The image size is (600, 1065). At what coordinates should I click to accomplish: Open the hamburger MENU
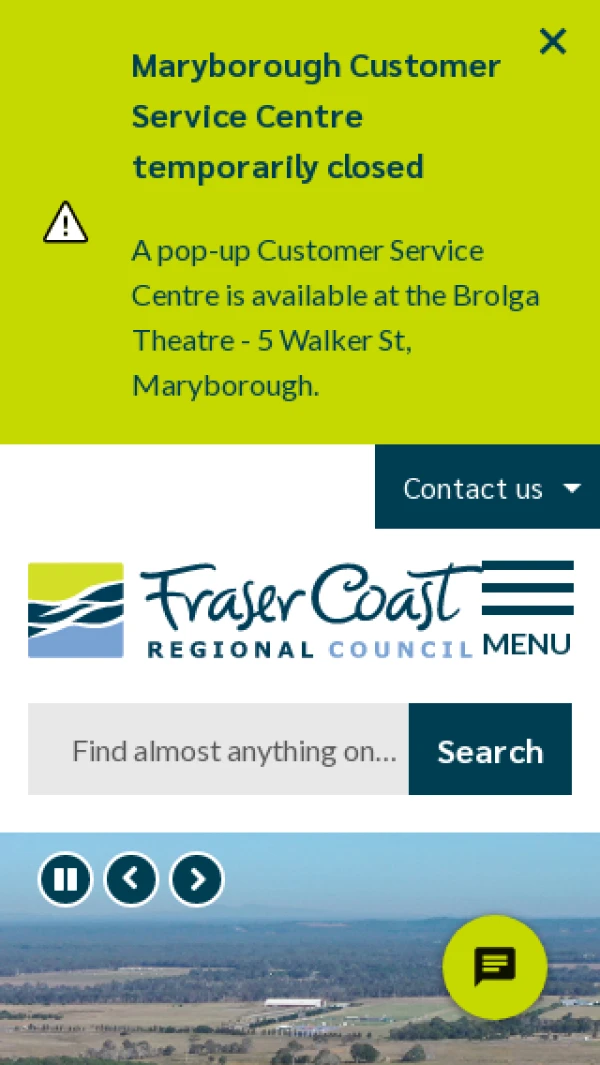pos(527,608)
